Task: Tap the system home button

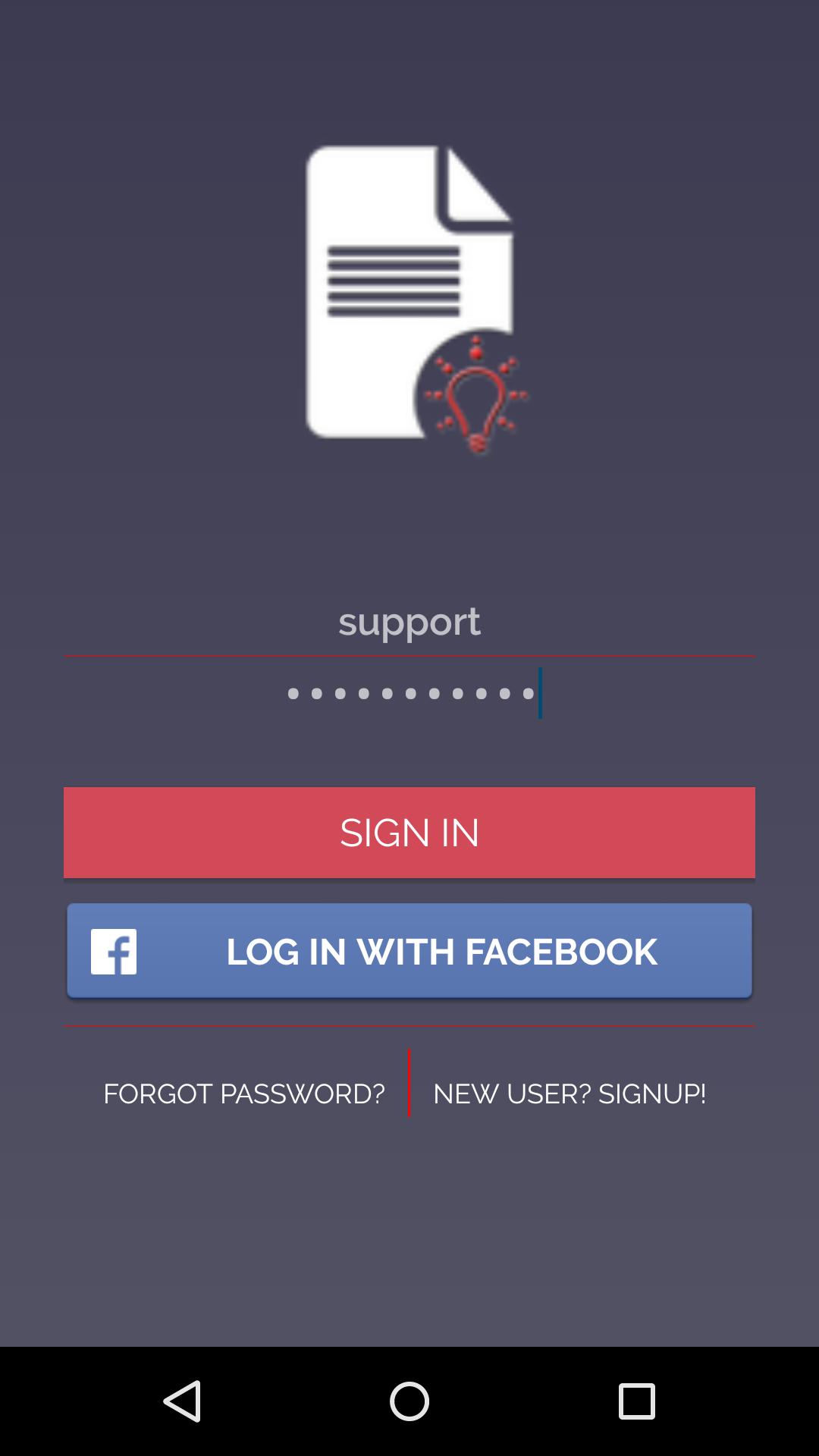Action: tap(409, 1401)
